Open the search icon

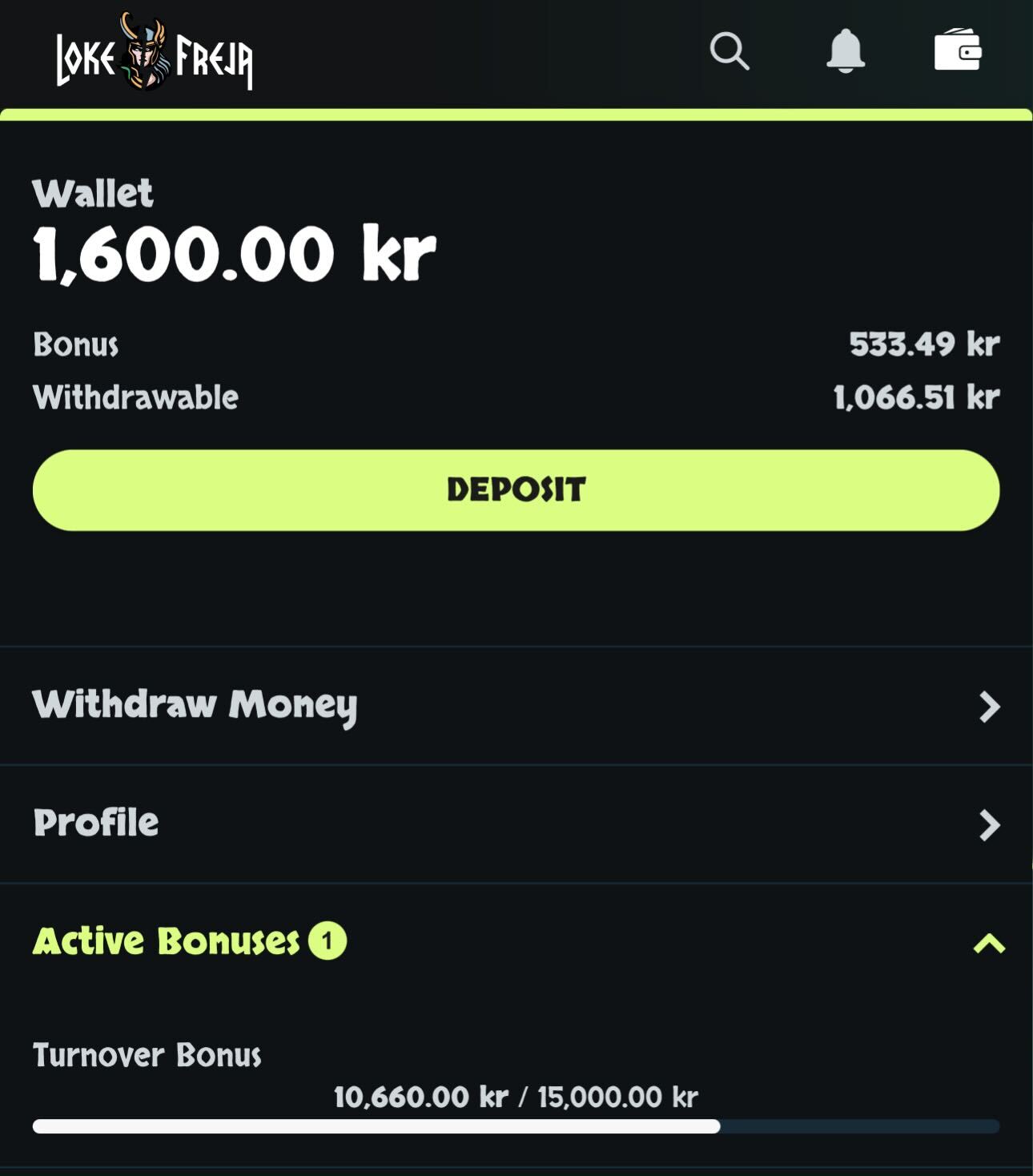click(x=729, y=52)
